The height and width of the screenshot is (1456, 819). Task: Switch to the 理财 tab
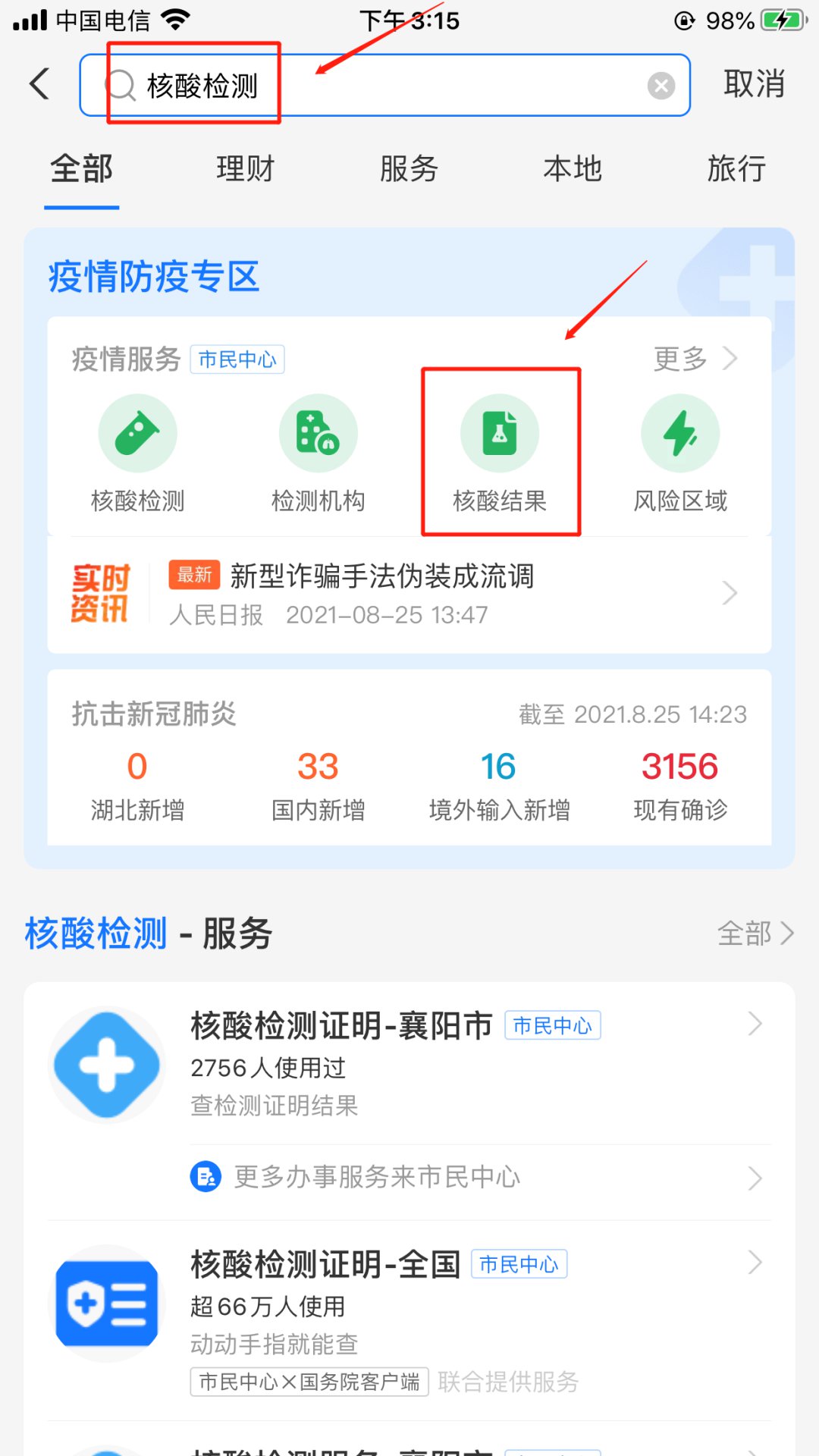click(x=245, y=169)
